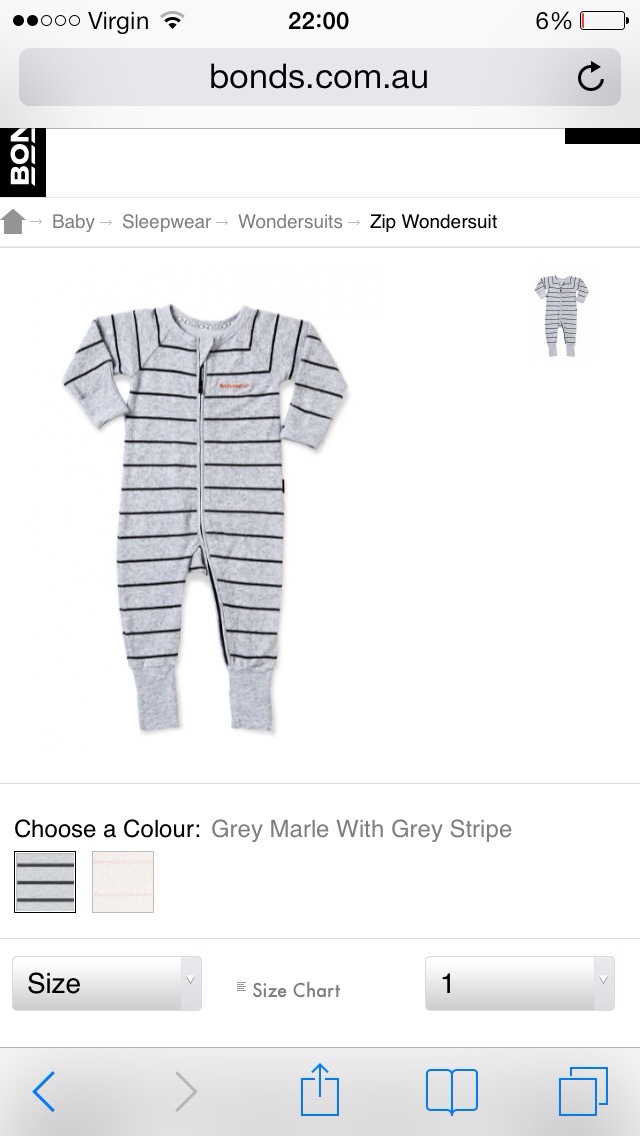Choose the pink stripe colour swatch

pyautogui.click(x=123, y=881)
